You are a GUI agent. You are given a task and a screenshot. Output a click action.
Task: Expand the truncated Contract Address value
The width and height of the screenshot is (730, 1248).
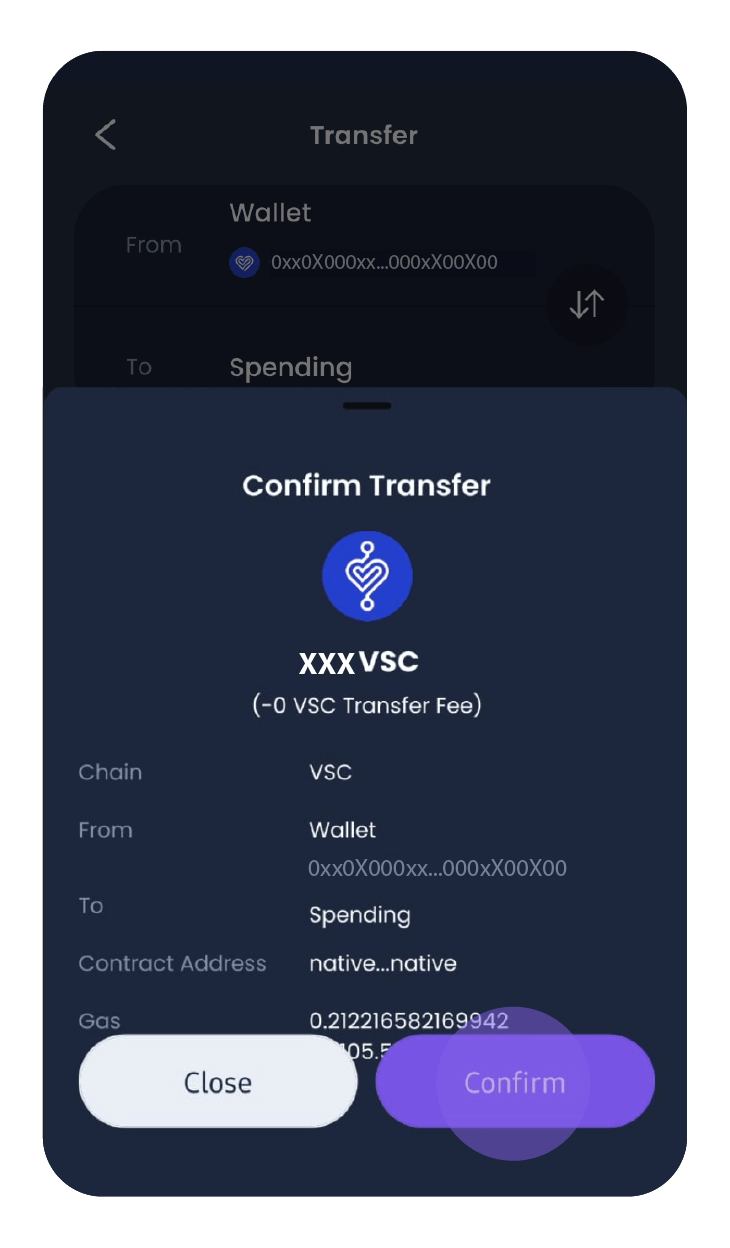pos(383,963)
